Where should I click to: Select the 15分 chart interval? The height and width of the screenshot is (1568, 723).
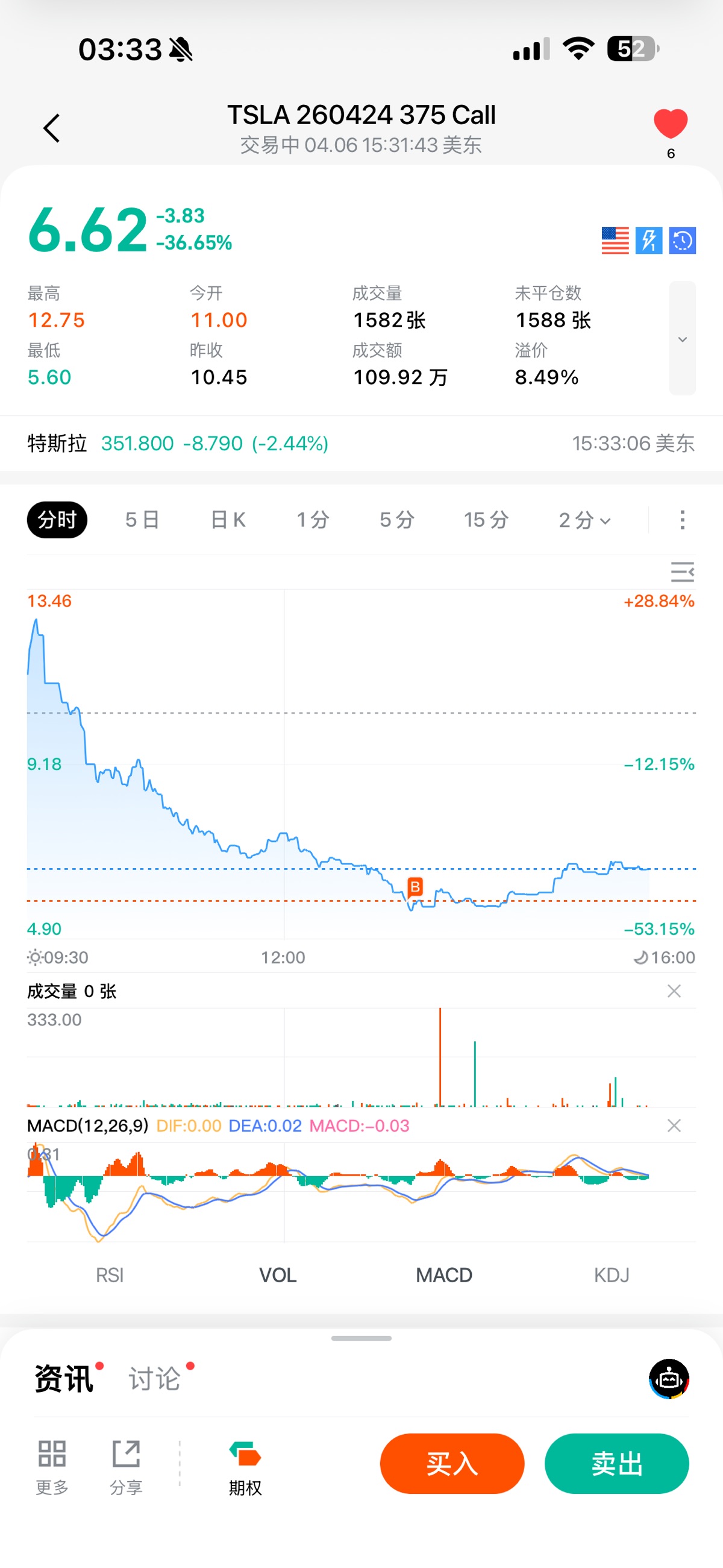pos(486,520)
